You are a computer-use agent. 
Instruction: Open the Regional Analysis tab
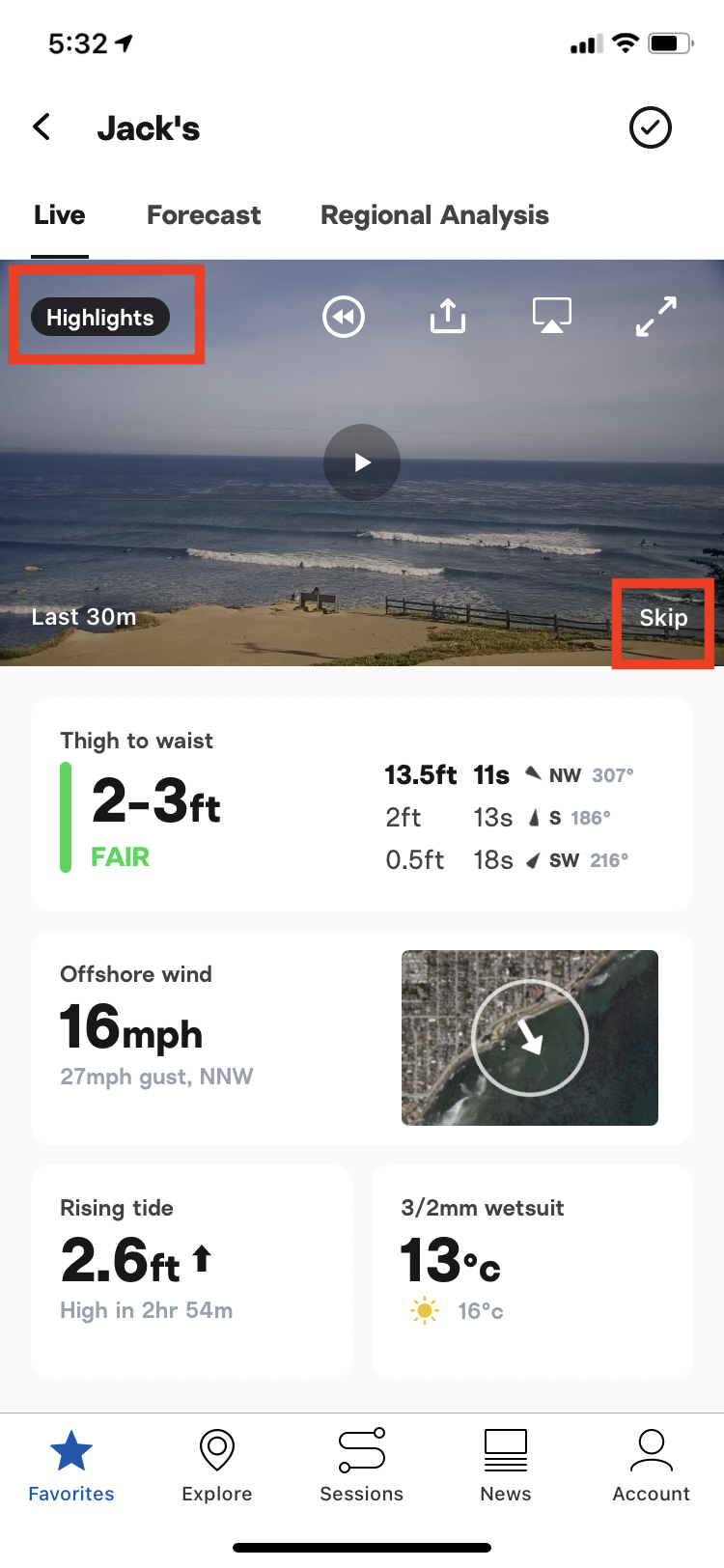coord(434,214)
